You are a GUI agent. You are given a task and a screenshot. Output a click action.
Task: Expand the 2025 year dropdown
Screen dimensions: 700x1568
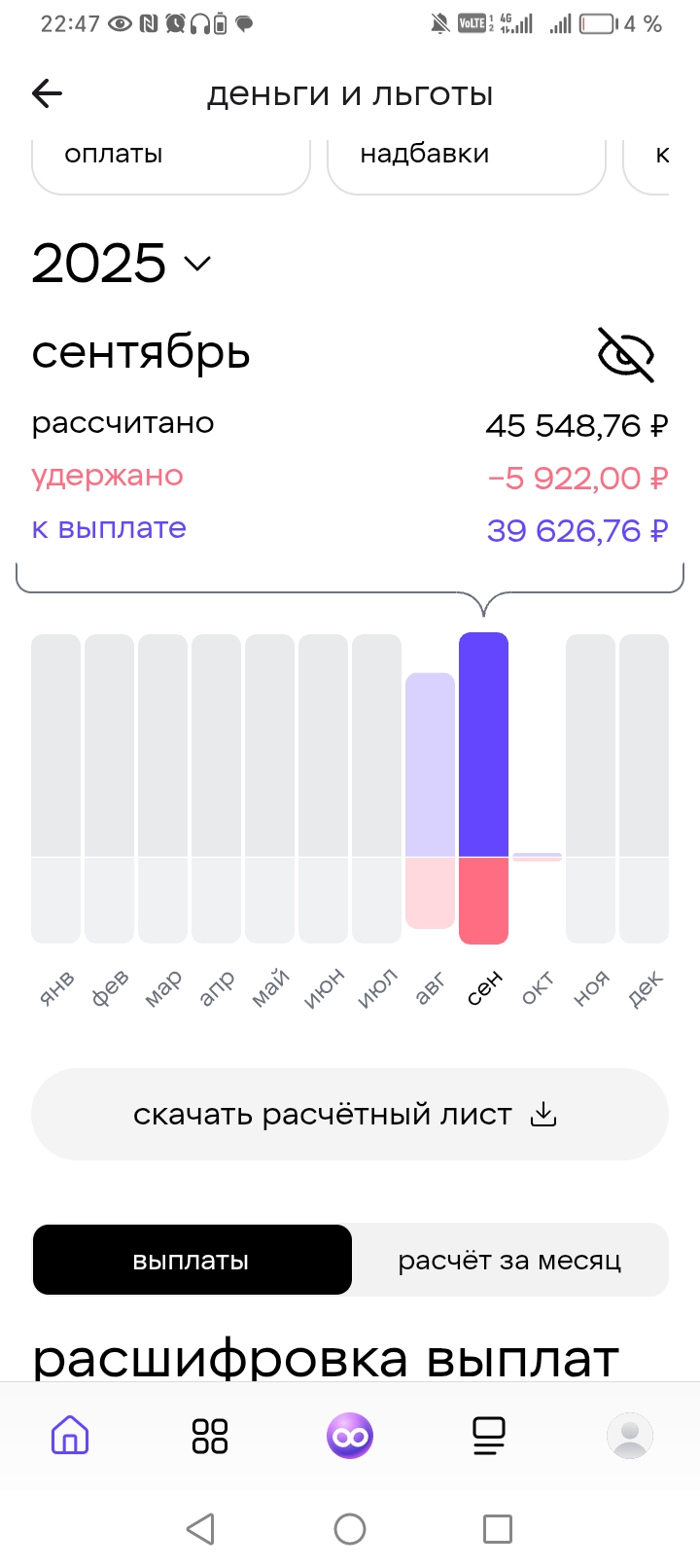pyautogui.click(x=122, y=264)
